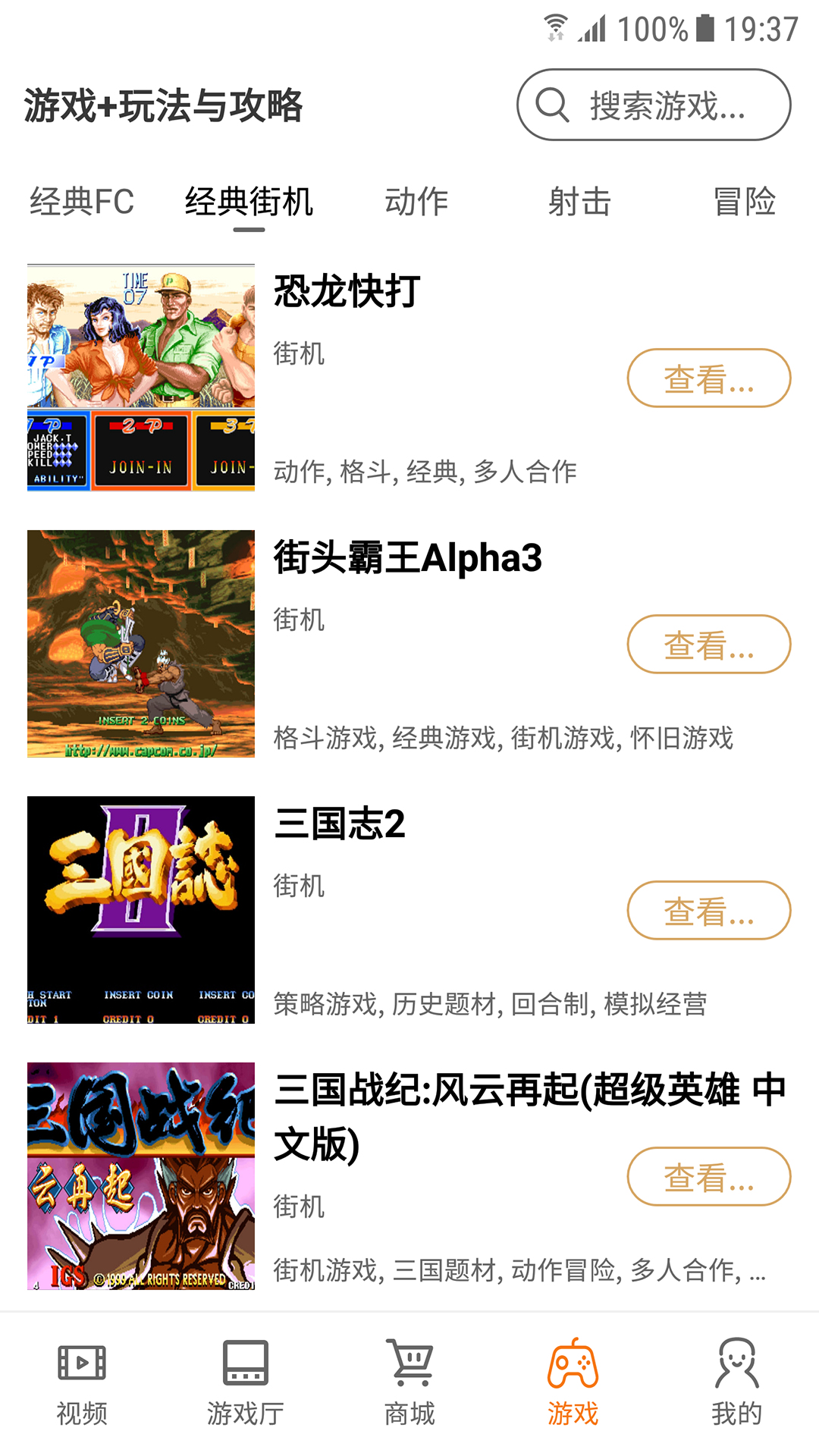Viewport: 819px width, 1456px height.
Task: Select the 动作 category tab
Action: click(x=415, y=201)
